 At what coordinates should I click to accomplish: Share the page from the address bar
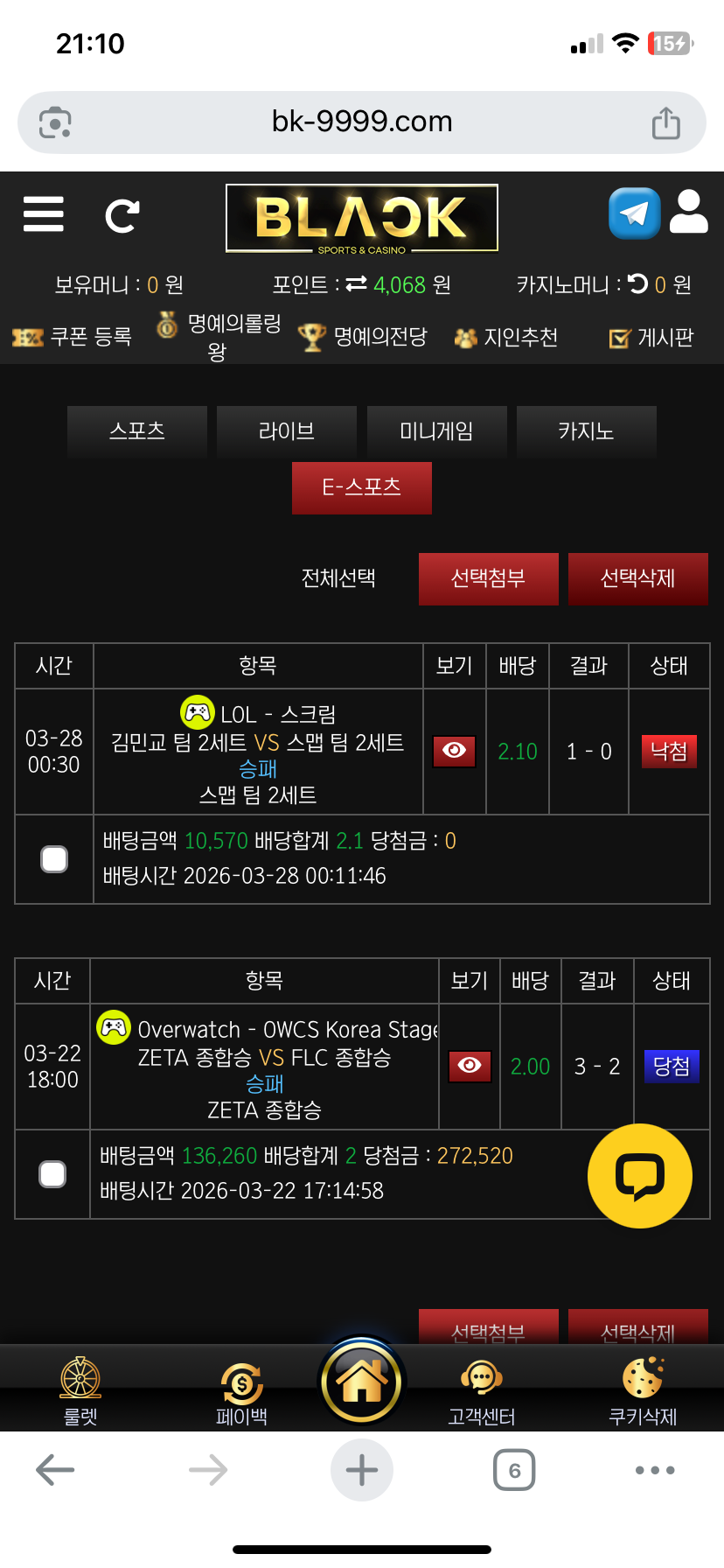coord(666,122)
